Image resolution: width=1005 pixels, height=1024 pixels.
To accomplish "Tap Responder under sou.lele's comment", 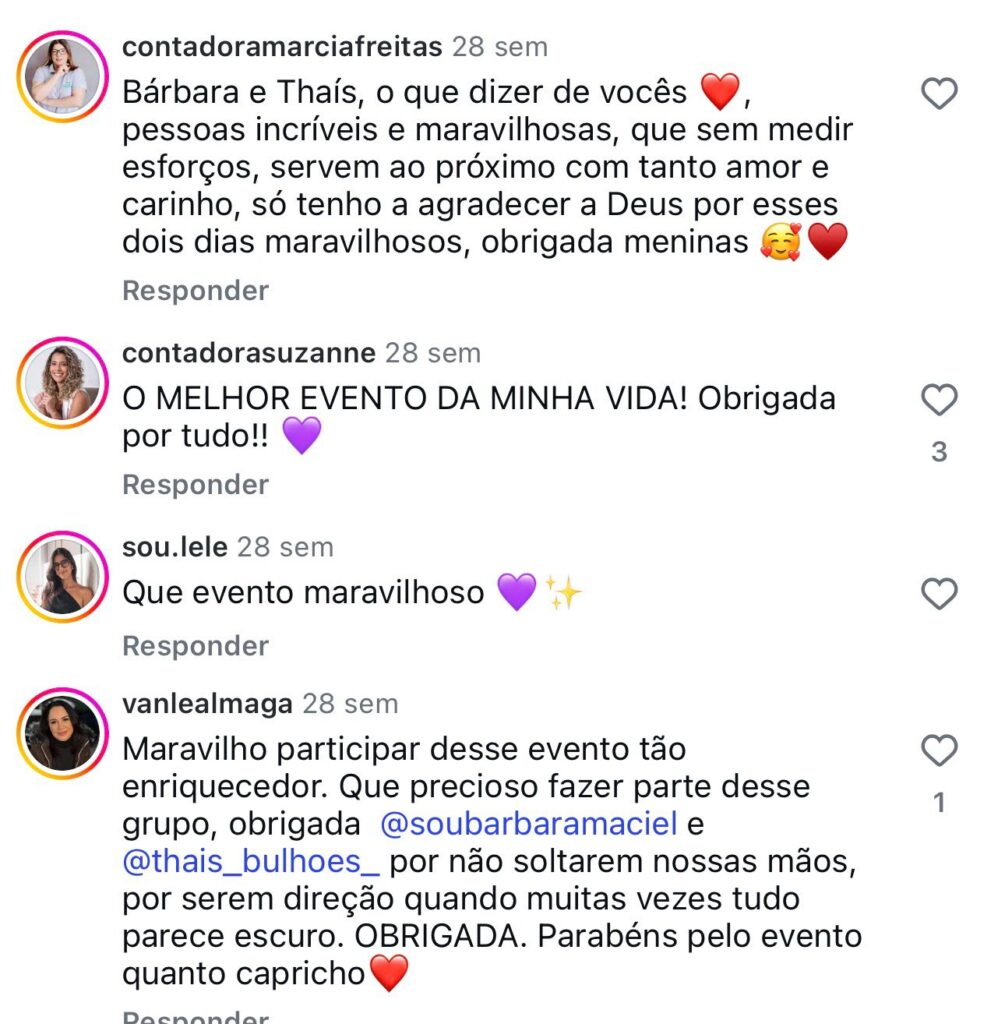I will coord(195,646).
